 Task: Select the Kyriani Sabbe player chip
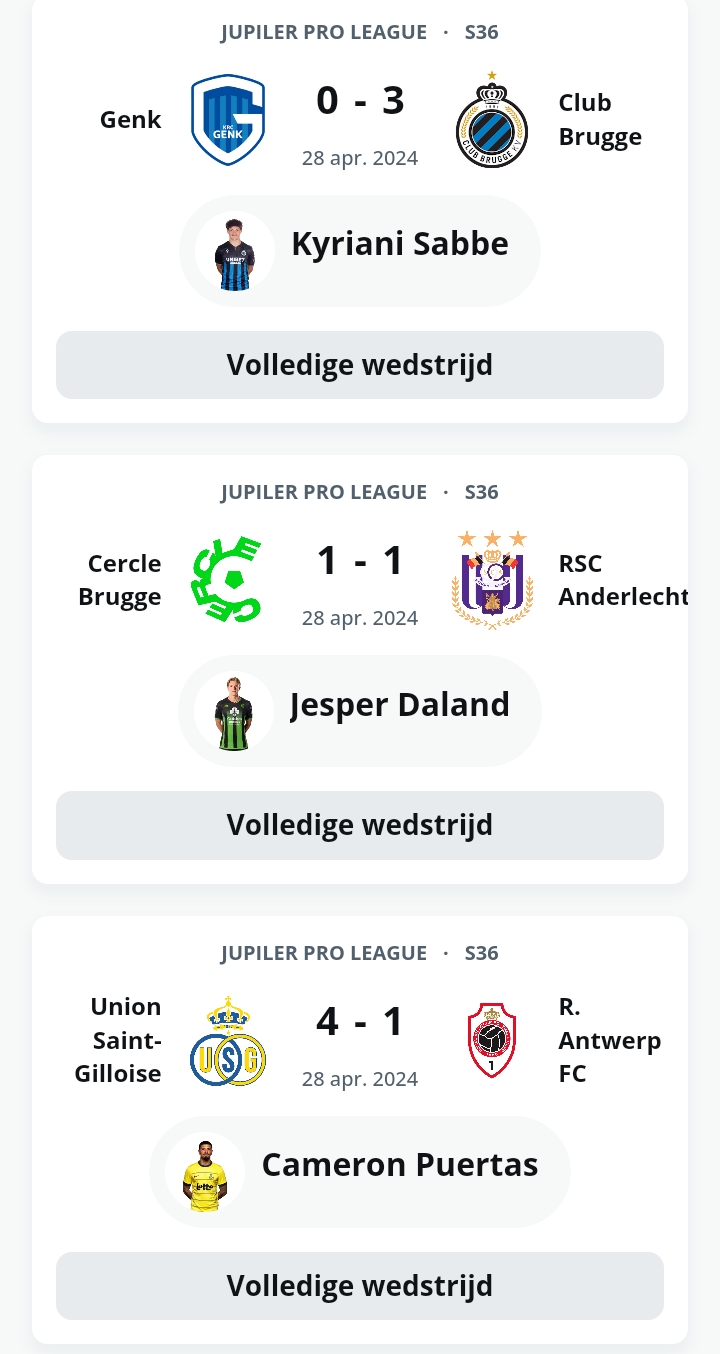pos(360,251)
